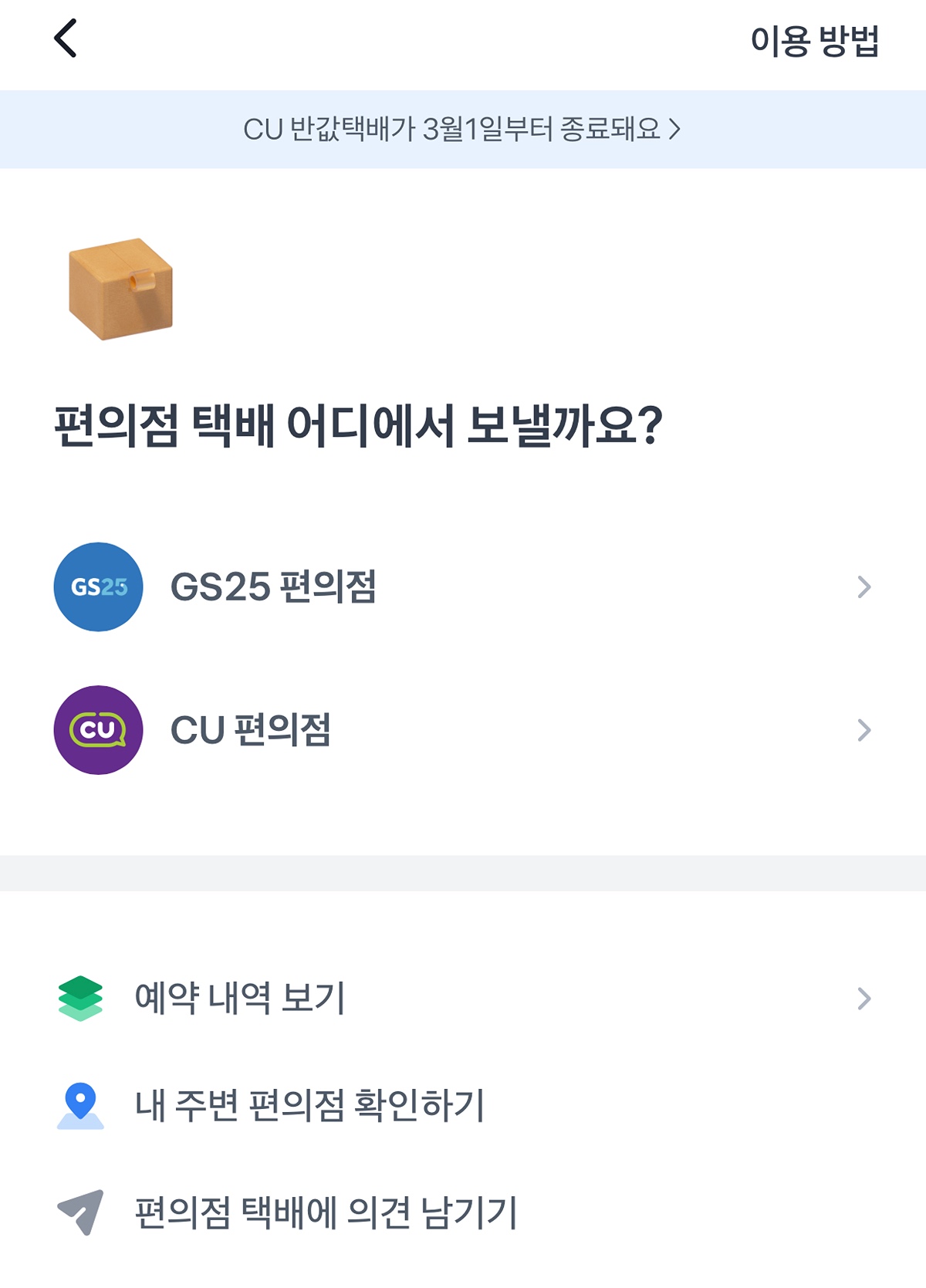Click the cardboard package box illustration
The width and height of the screenshot is (926, 1288).
pos(120,291)
